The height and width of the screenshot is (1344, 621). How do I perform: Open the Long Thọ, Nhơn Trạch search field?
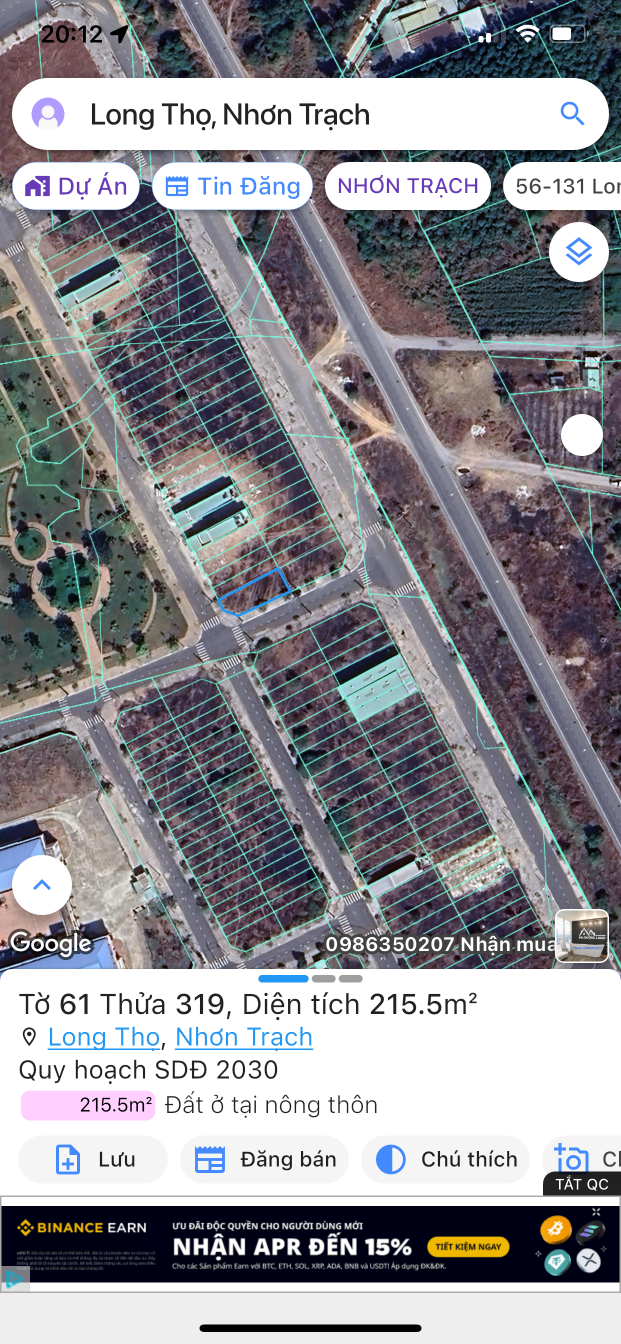pyautogui.click(x=300, y=114)
